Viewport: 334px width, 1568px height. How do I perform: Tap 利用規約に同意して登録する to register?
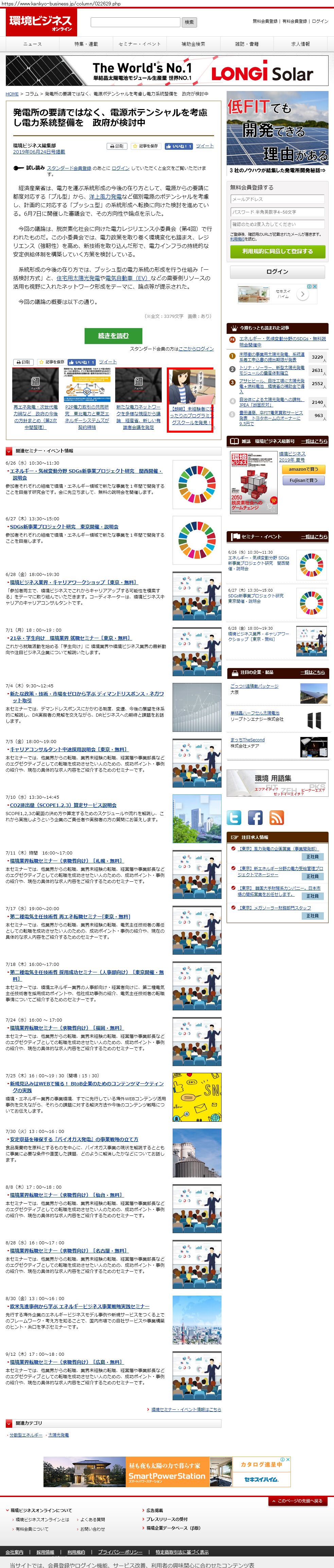[x=277, y=251]
